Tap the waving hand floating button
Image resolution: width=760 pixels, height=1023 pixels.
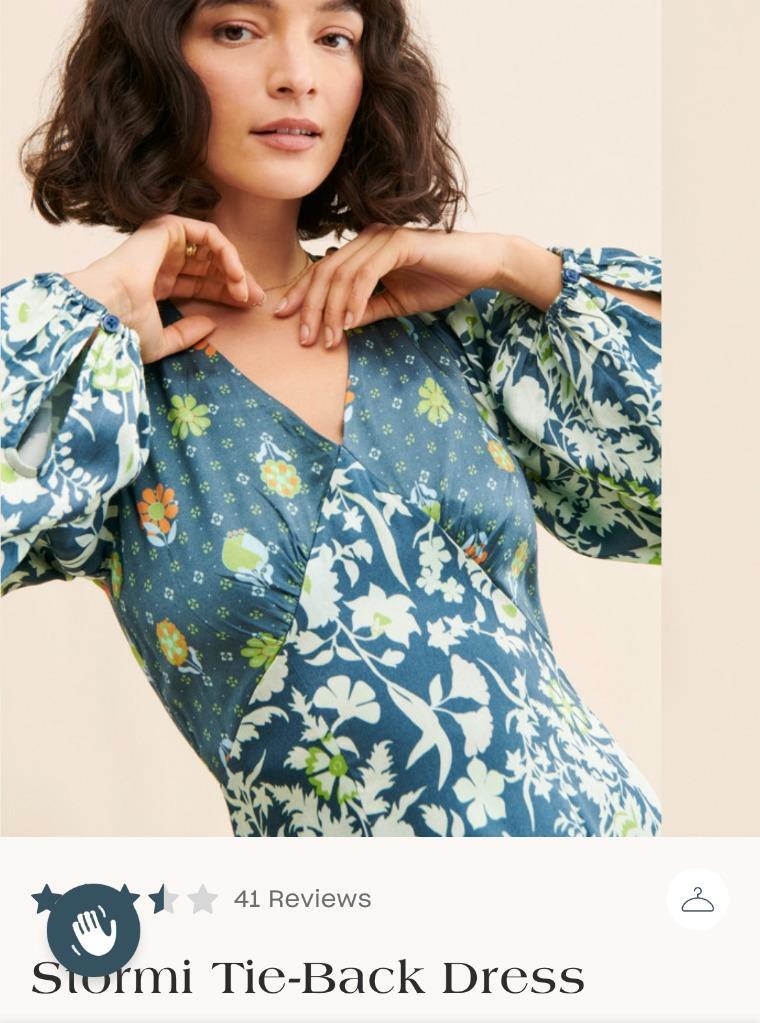(x=93, y=930)
